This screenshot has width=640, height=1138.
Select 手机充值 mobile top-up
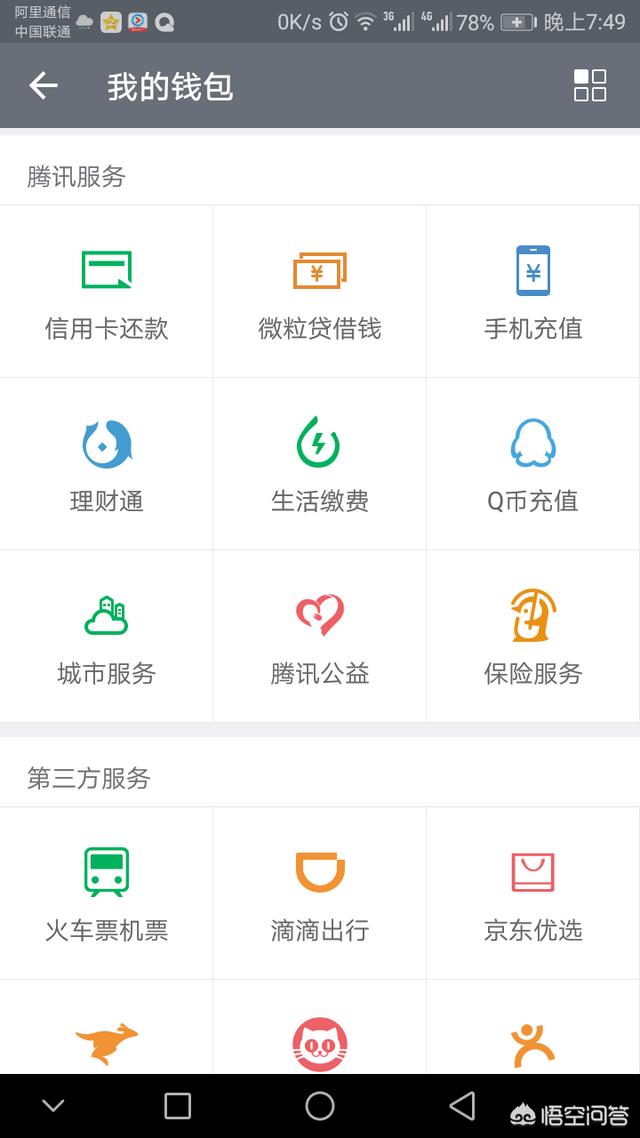coord(533,291)
